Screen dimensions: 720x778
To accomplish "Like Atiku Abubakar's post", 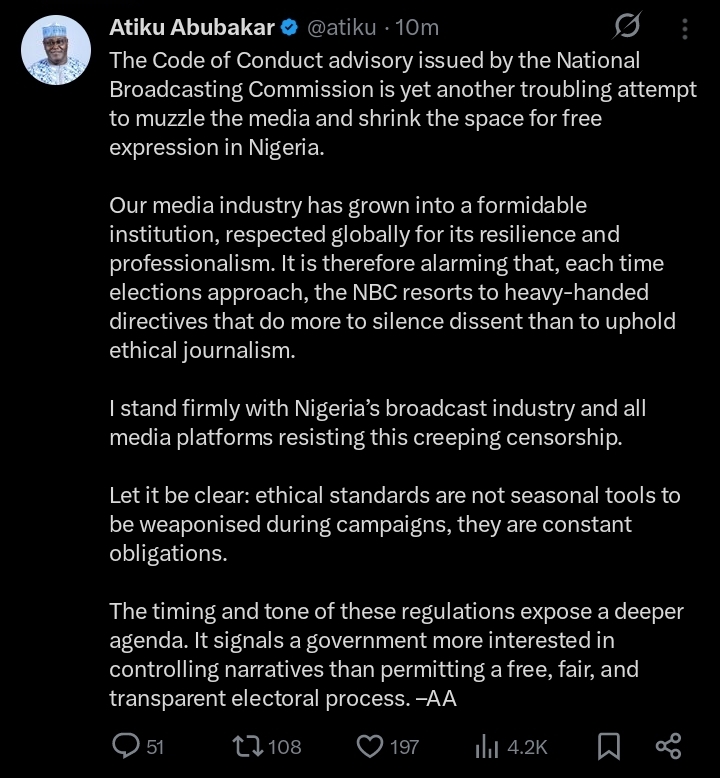I will 371,746.
